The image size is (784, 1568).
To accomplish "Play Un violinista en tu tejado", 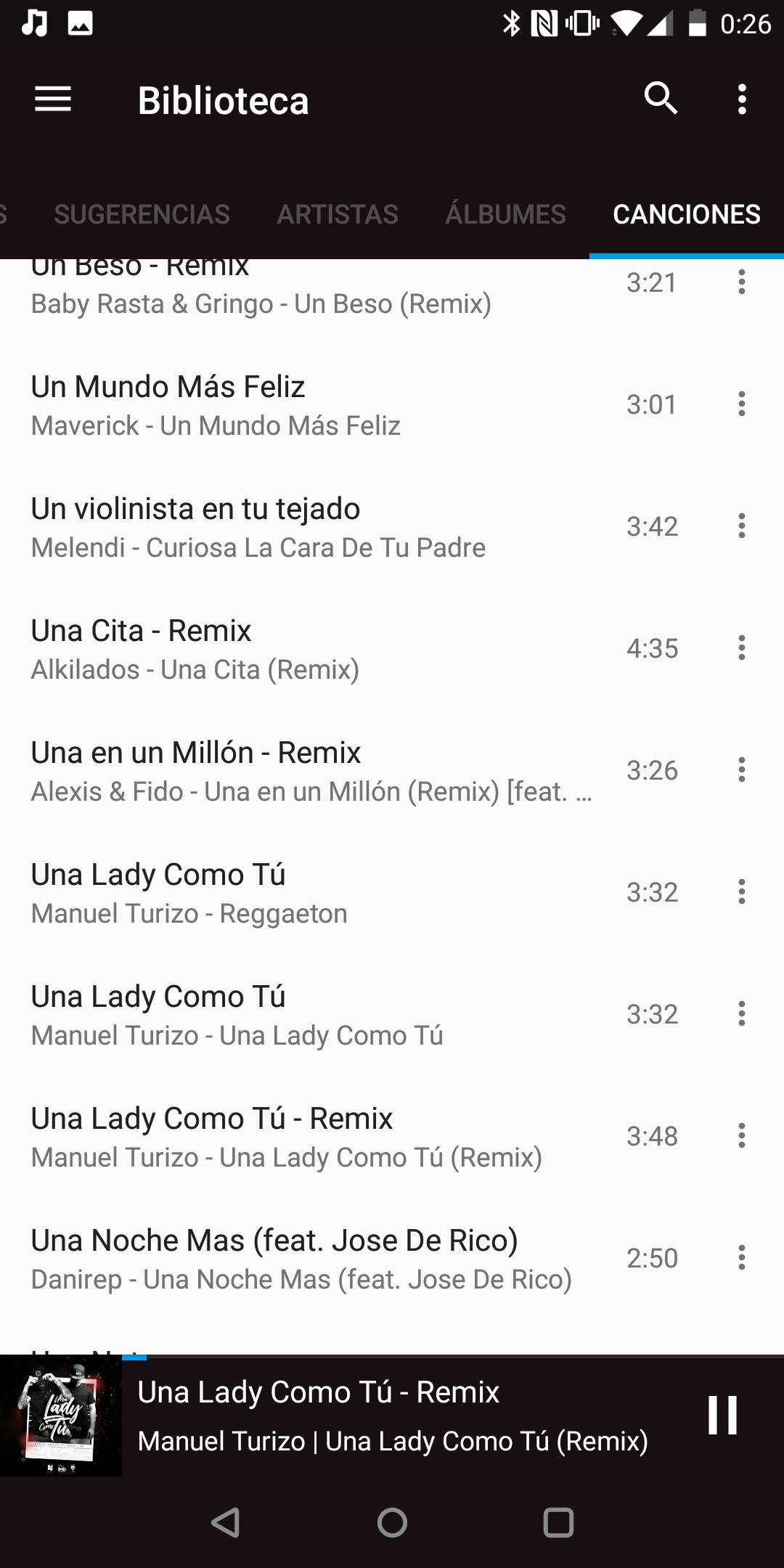I will coord(312,526).
